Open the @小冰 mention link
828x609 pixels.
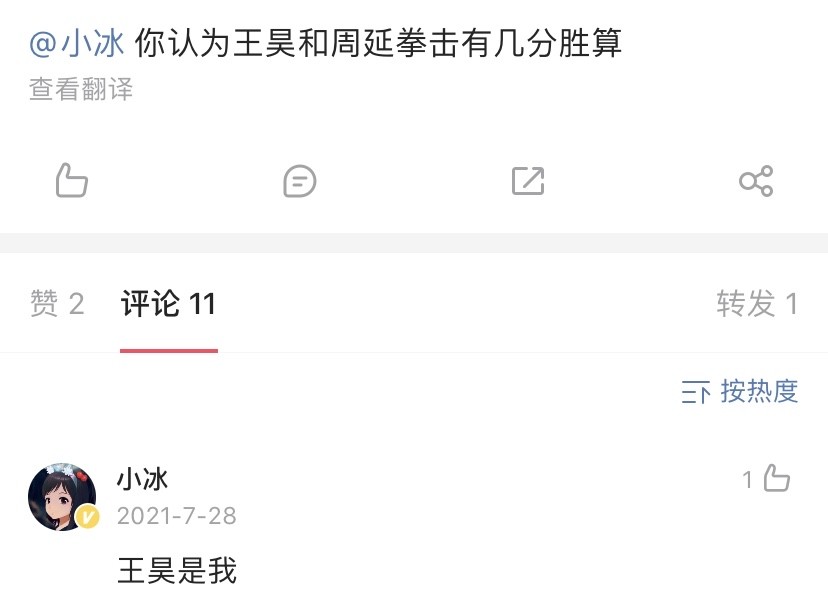pyautogui.click(x=77, y=44)
